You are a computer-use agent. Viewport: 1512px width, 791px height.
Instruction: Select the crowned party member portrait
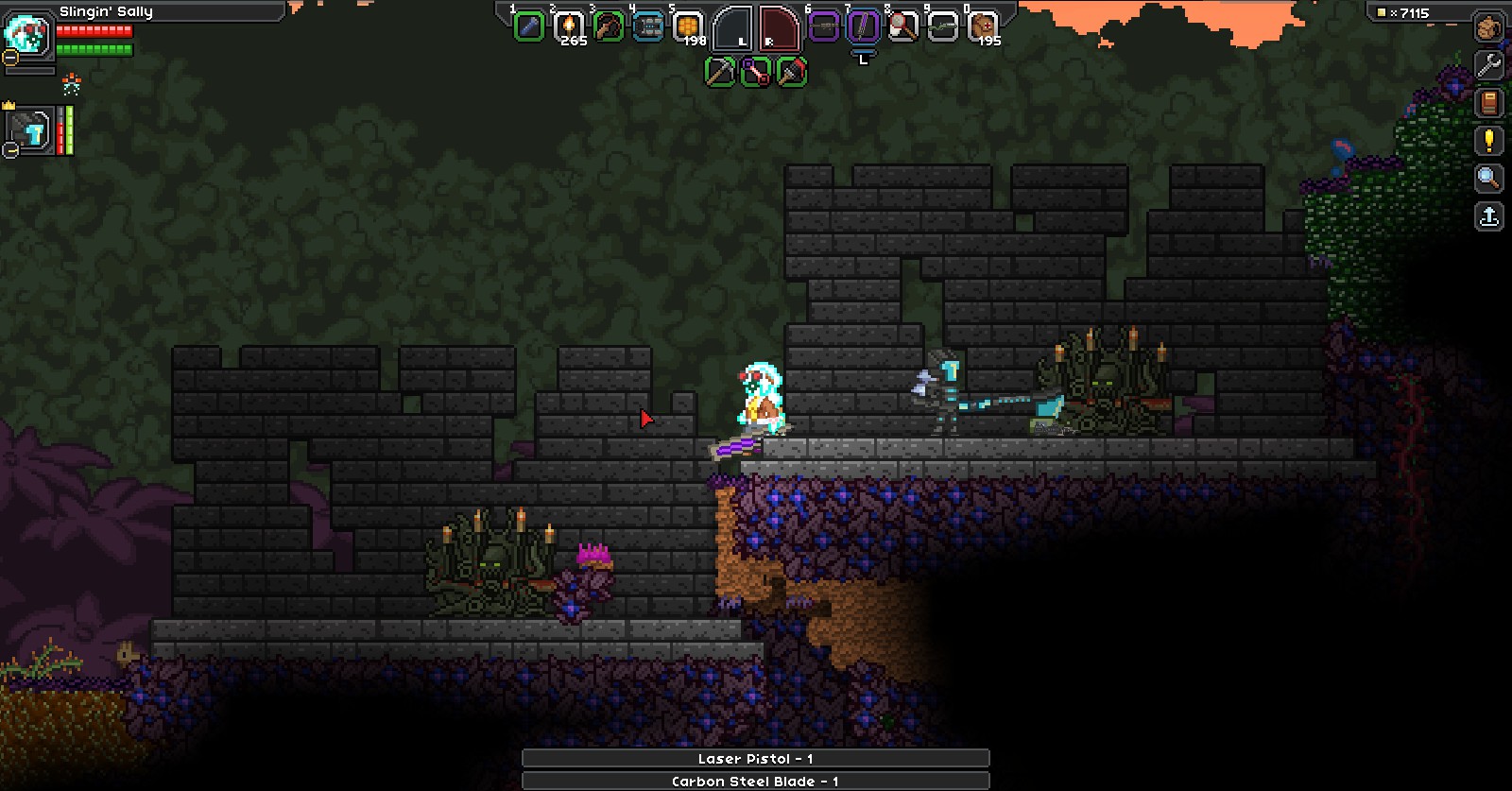(x=29, y=131)
